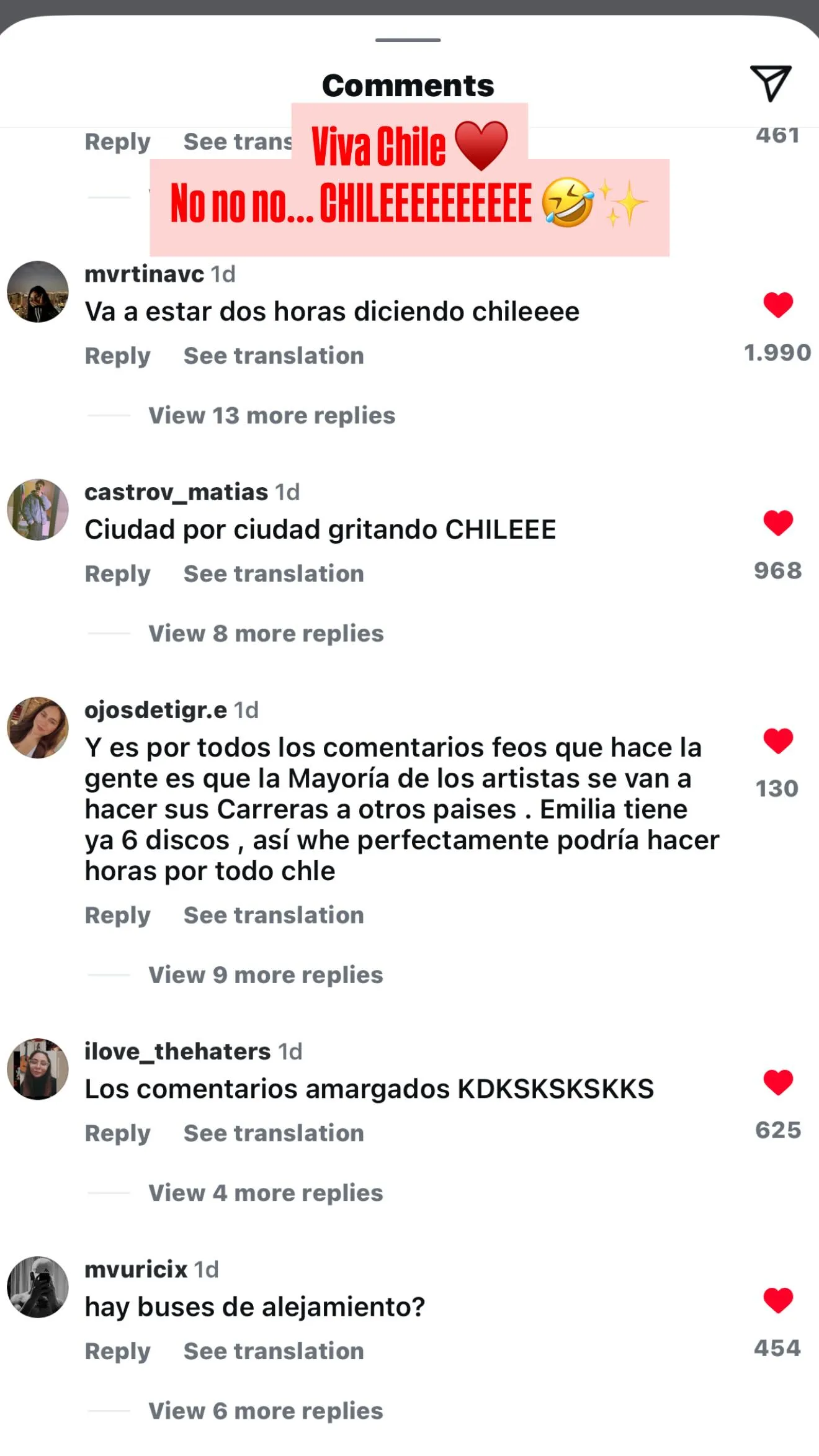Expand View 9 more replies
Image resolution: width=819 pixels, height=1456 pixels.
click(266, 975)
